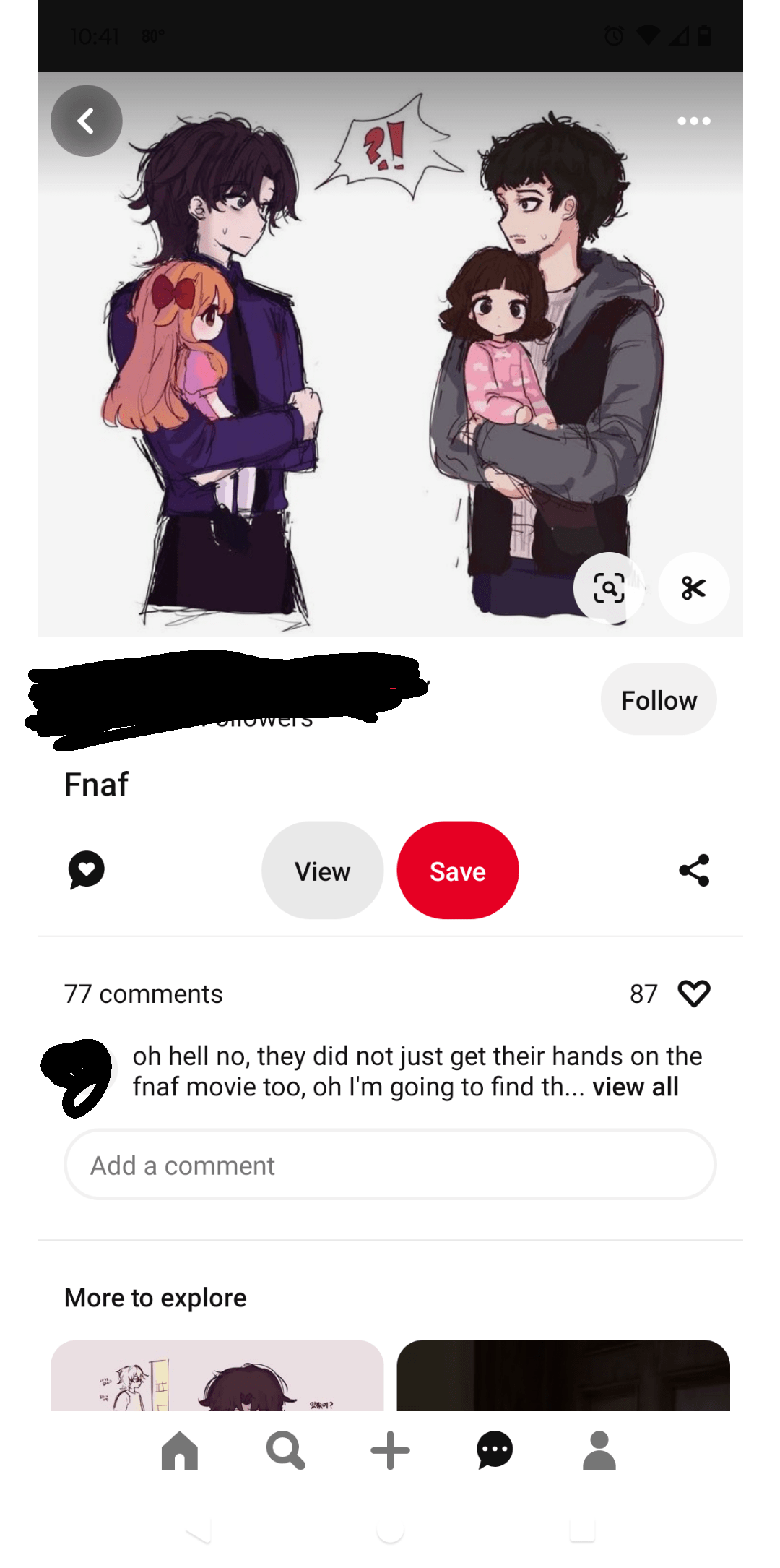Go back using the arrow button
Viewport: 780px width, 1568px height.
tap(86, 121)
